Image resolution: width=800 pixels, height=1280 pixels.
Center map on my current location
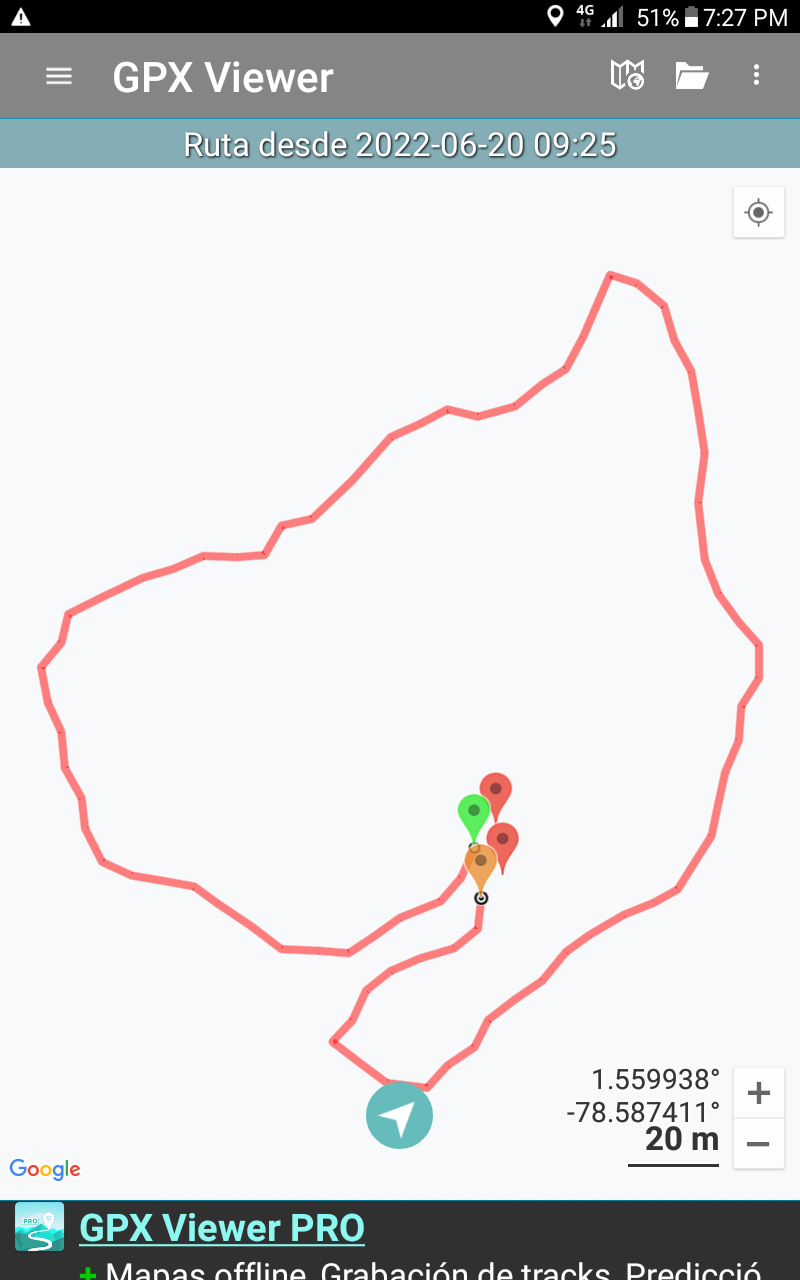[759, 212]
